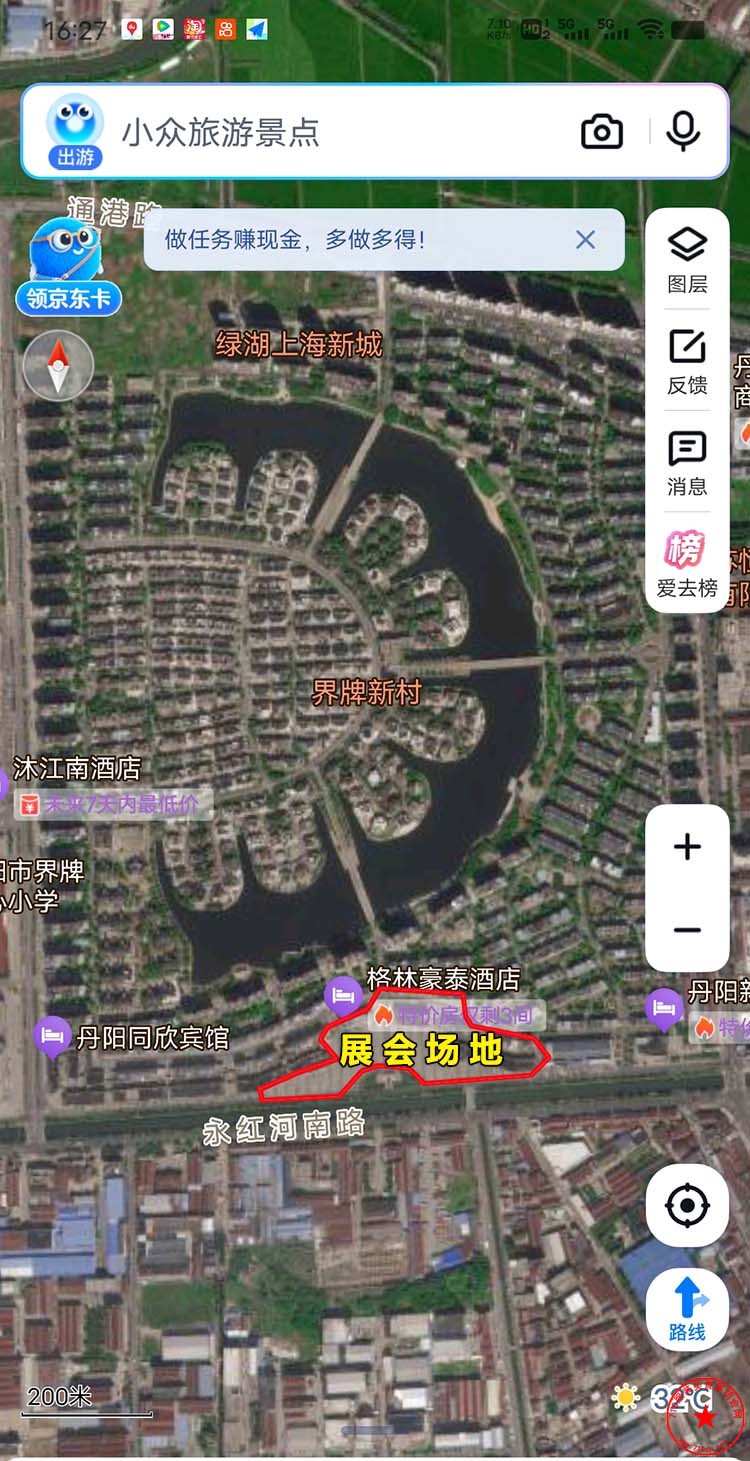Zoom in on the map
Viewport: 750px width, 1461px height.
(687, 847)
